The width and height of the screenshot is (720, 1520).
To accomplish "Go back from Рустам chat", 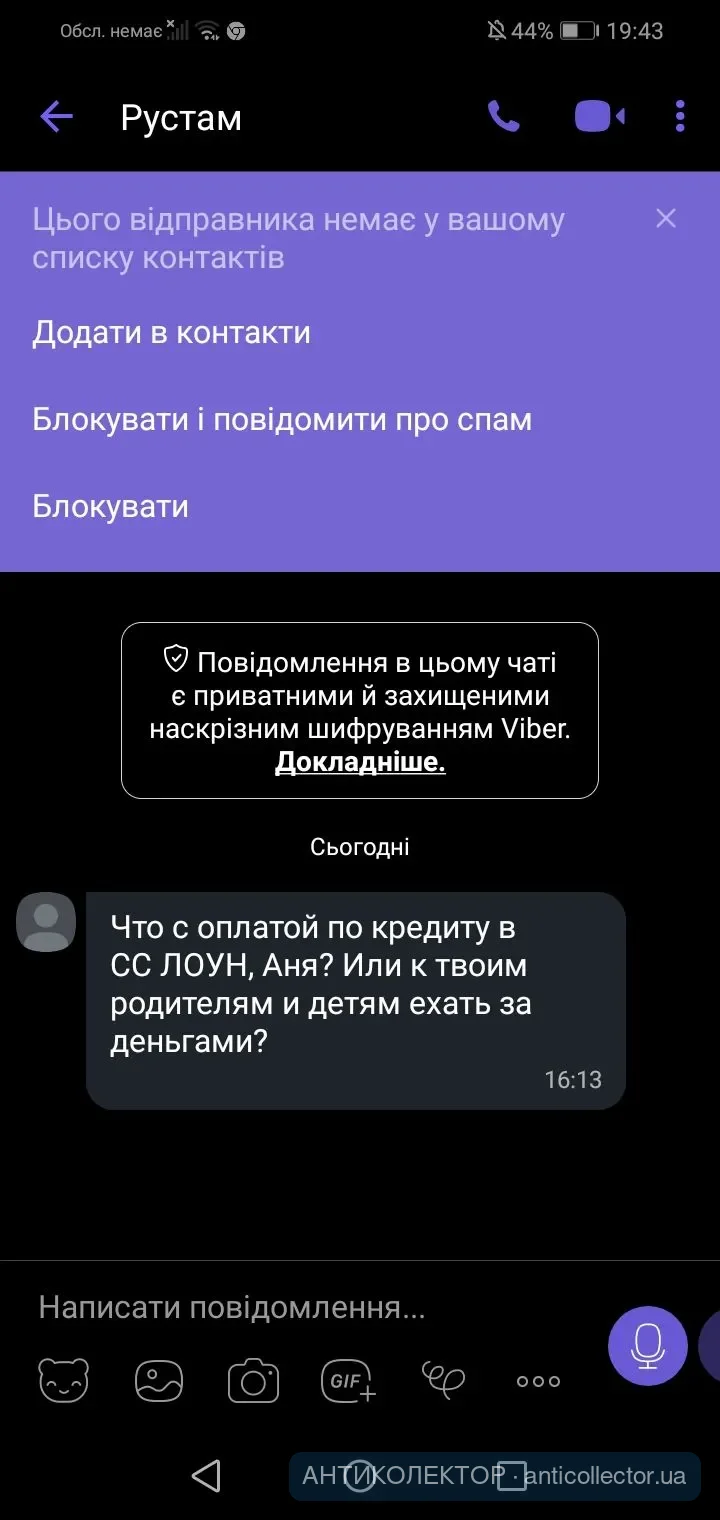I will point(57,117).
